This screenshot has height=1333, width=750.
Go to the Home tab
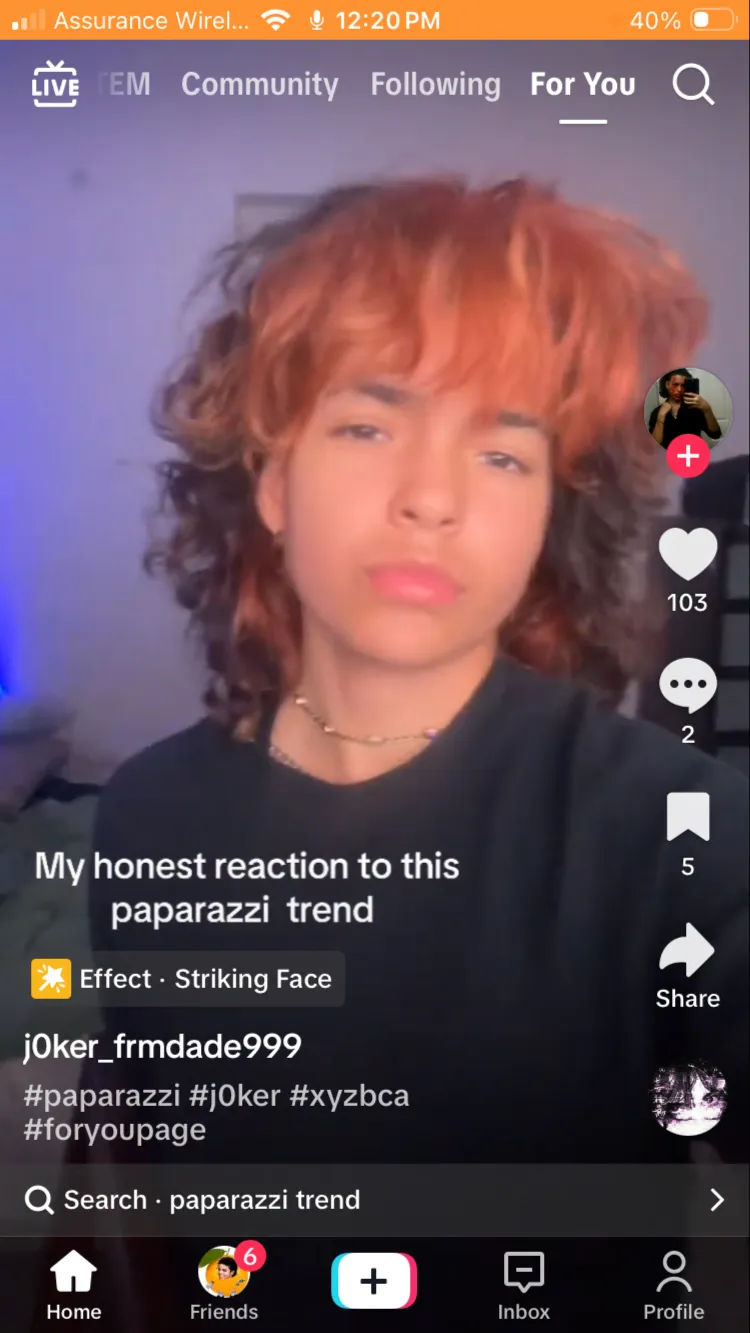pos(74,1287)
